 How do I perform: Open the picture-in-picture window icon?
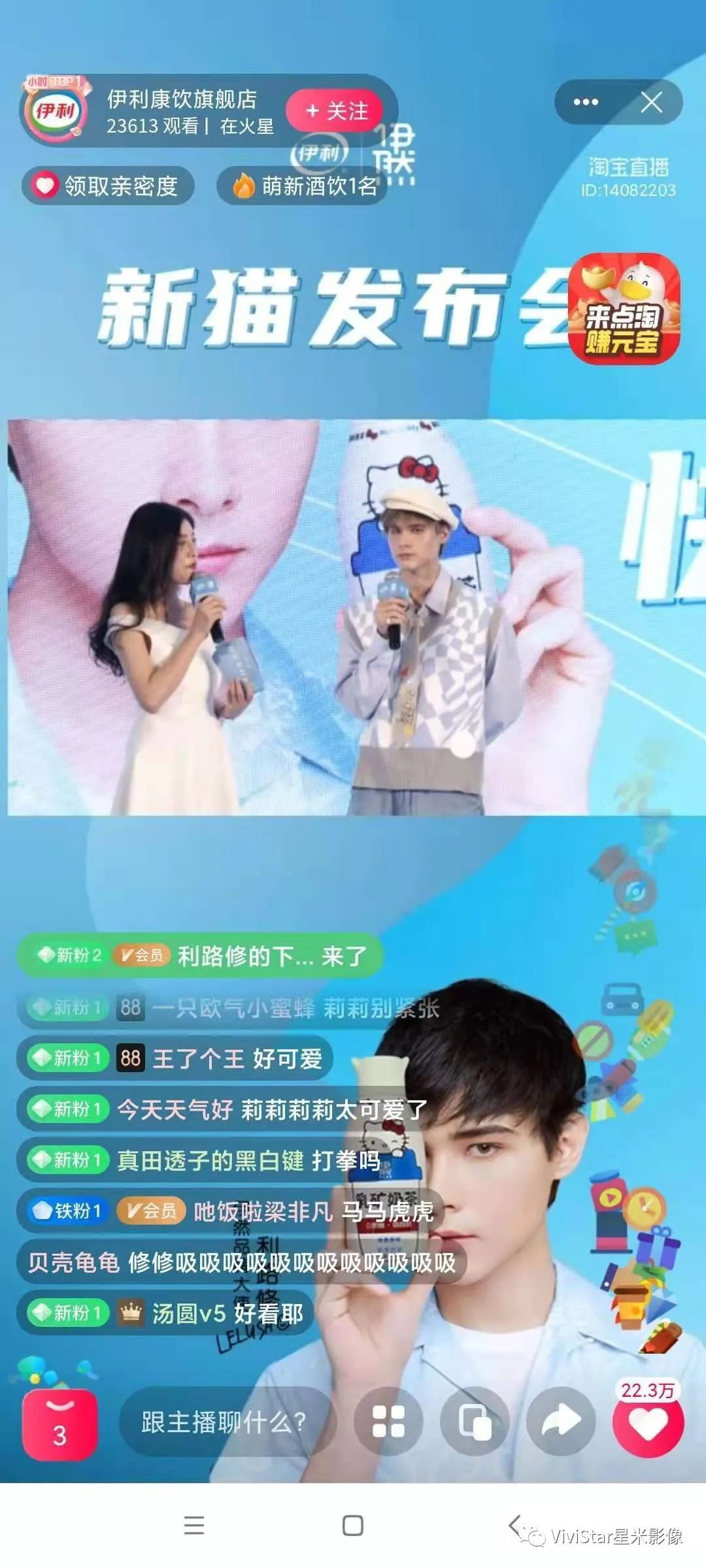[x=475, y=1422]
